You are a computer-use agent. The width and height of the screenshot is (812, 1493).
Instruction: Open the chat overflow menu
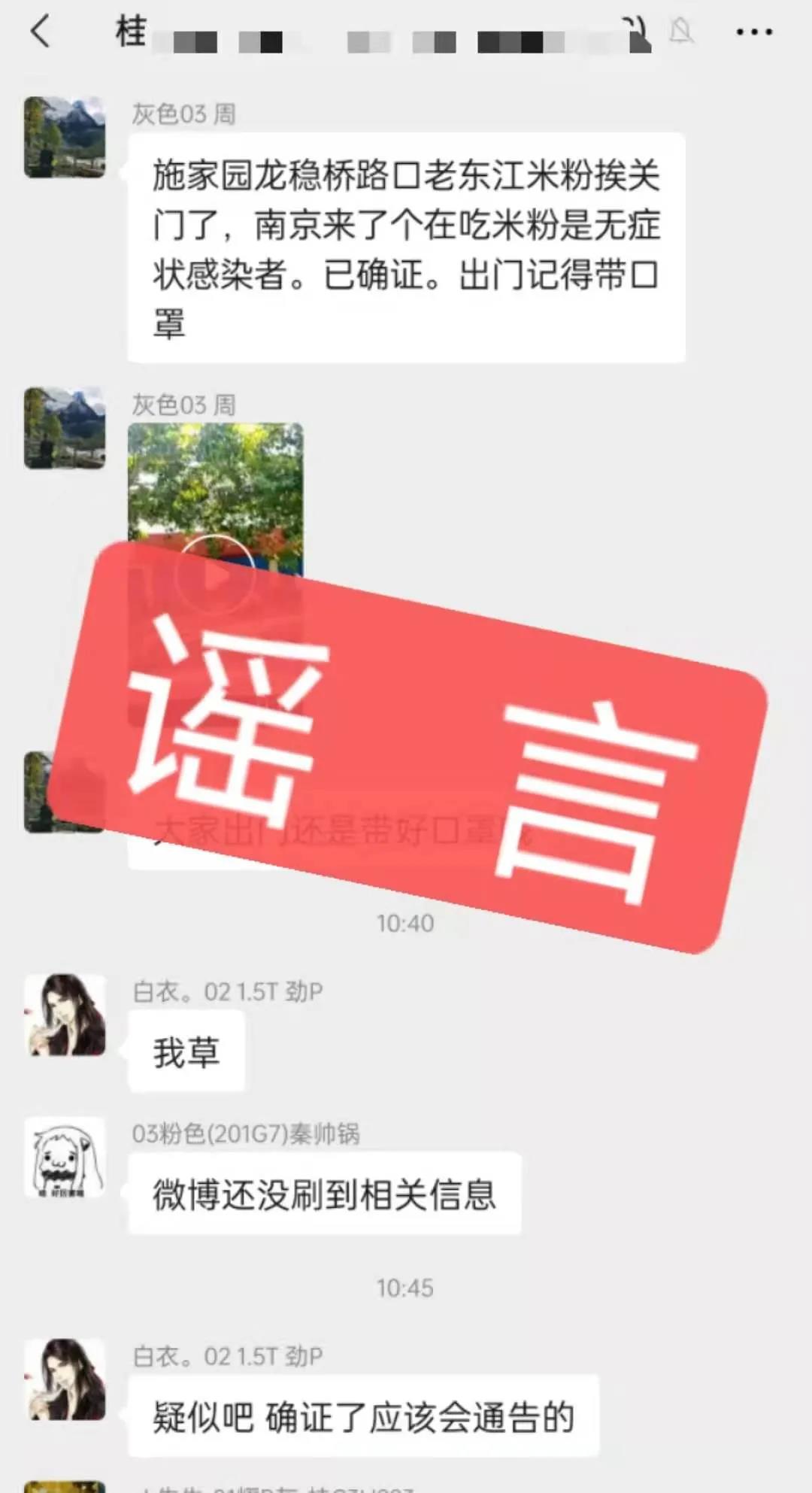(x=753, y=32)
